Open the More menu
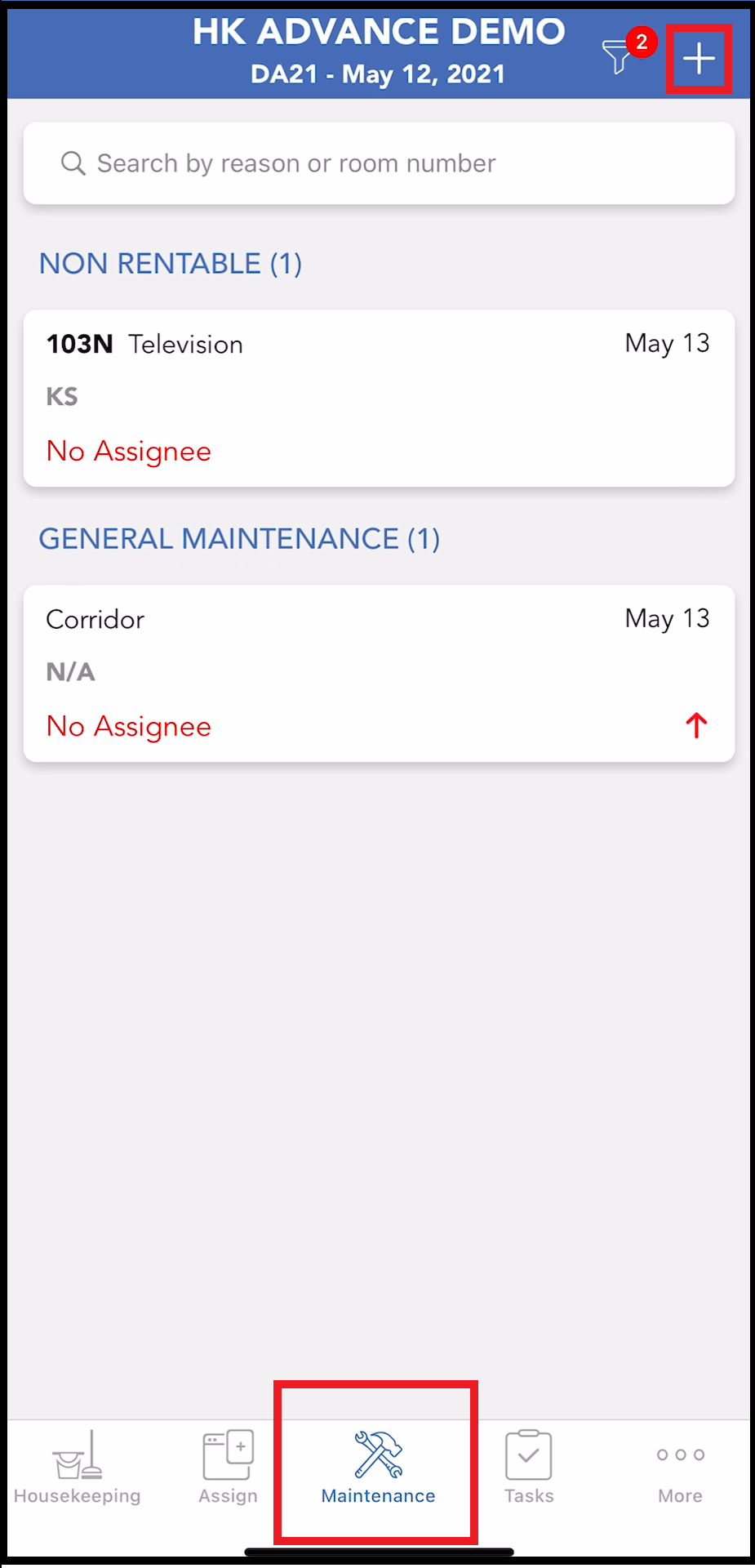 click(x=679, y=1470)
